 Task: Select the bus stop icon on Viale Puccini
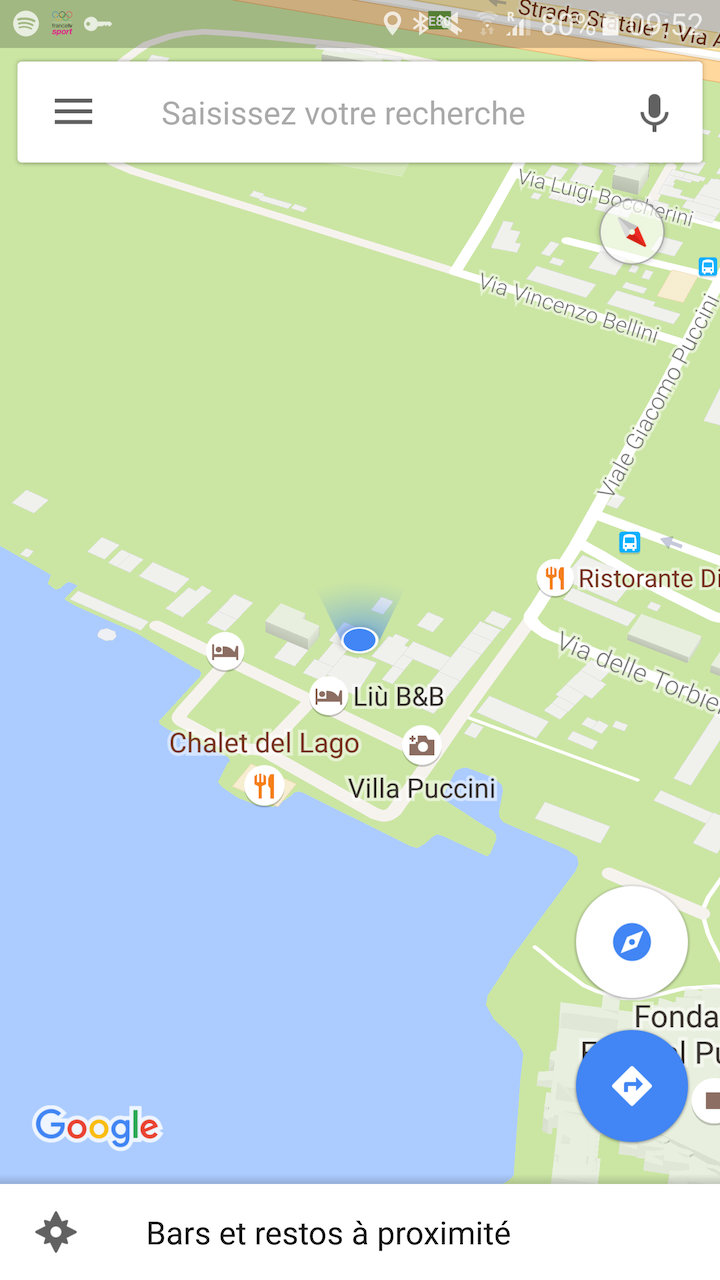pos(629,542)
